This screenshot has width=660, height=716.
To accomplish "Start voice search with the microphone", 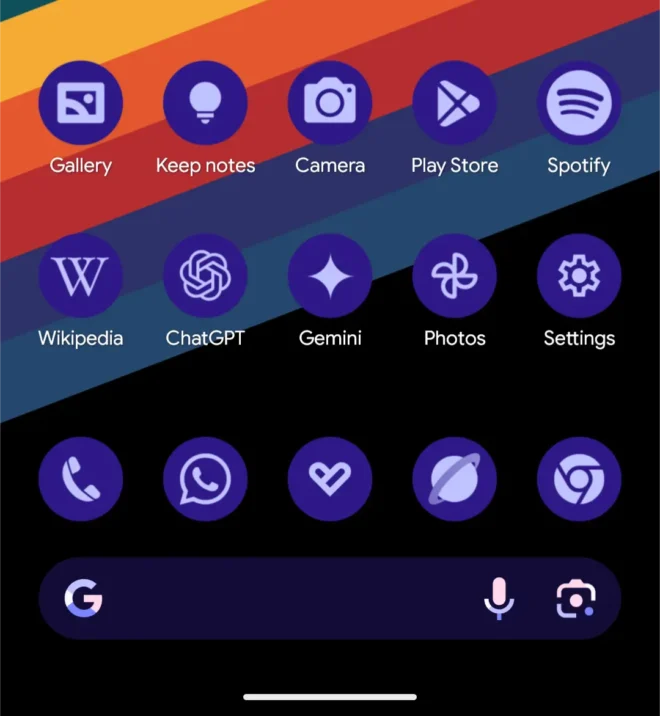I will 499,599.
